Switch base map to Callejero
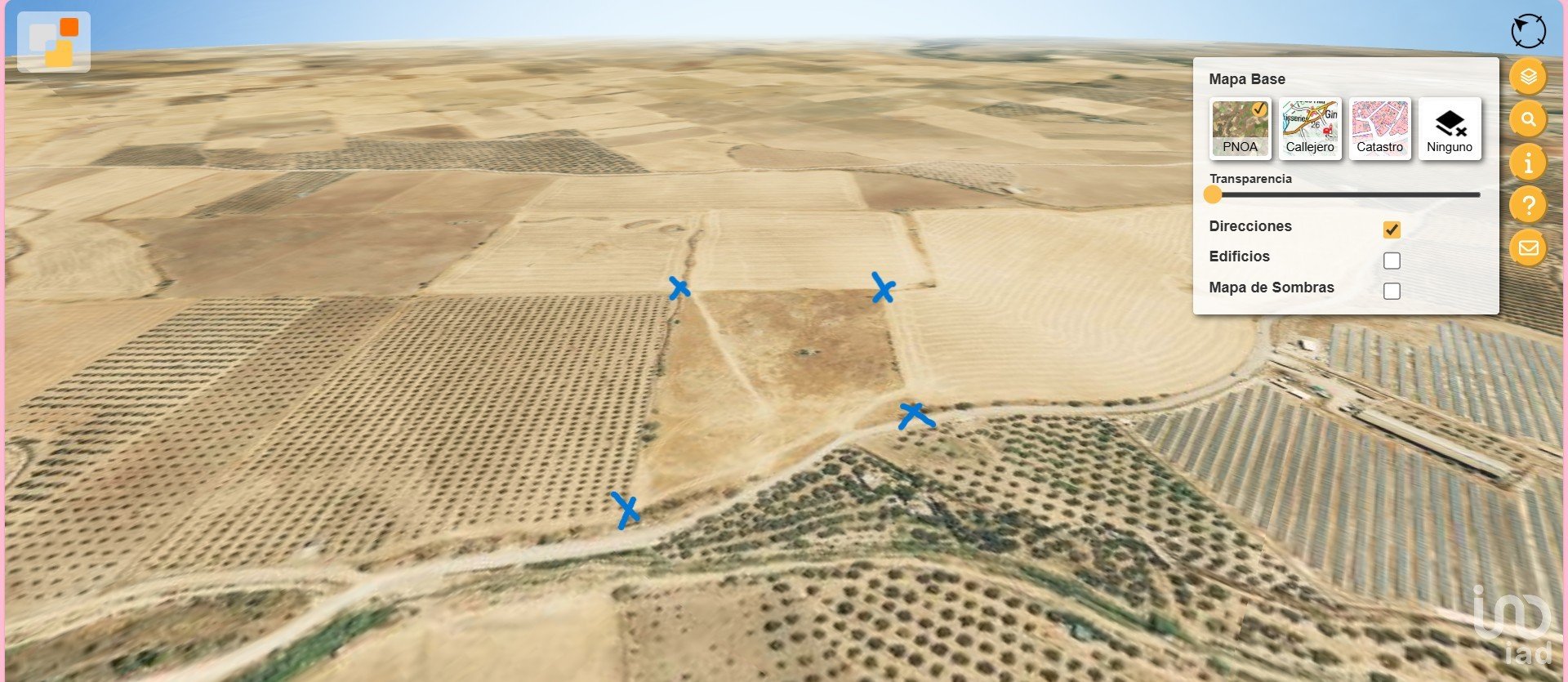1568x682 pixels. [1309, 127]
